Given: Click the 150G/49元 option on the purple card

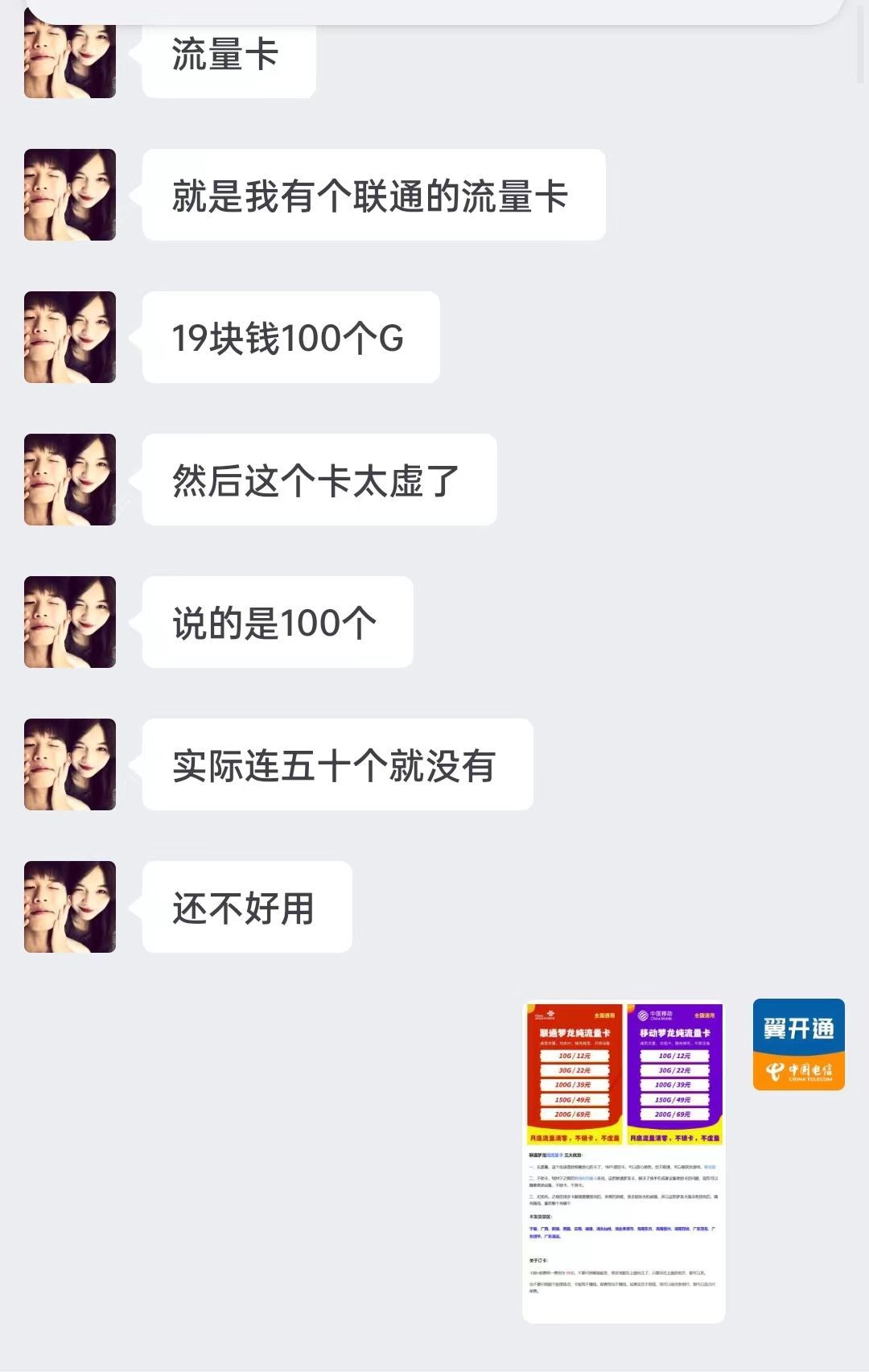Looking at the screenshot, I should coord(674,1100).
